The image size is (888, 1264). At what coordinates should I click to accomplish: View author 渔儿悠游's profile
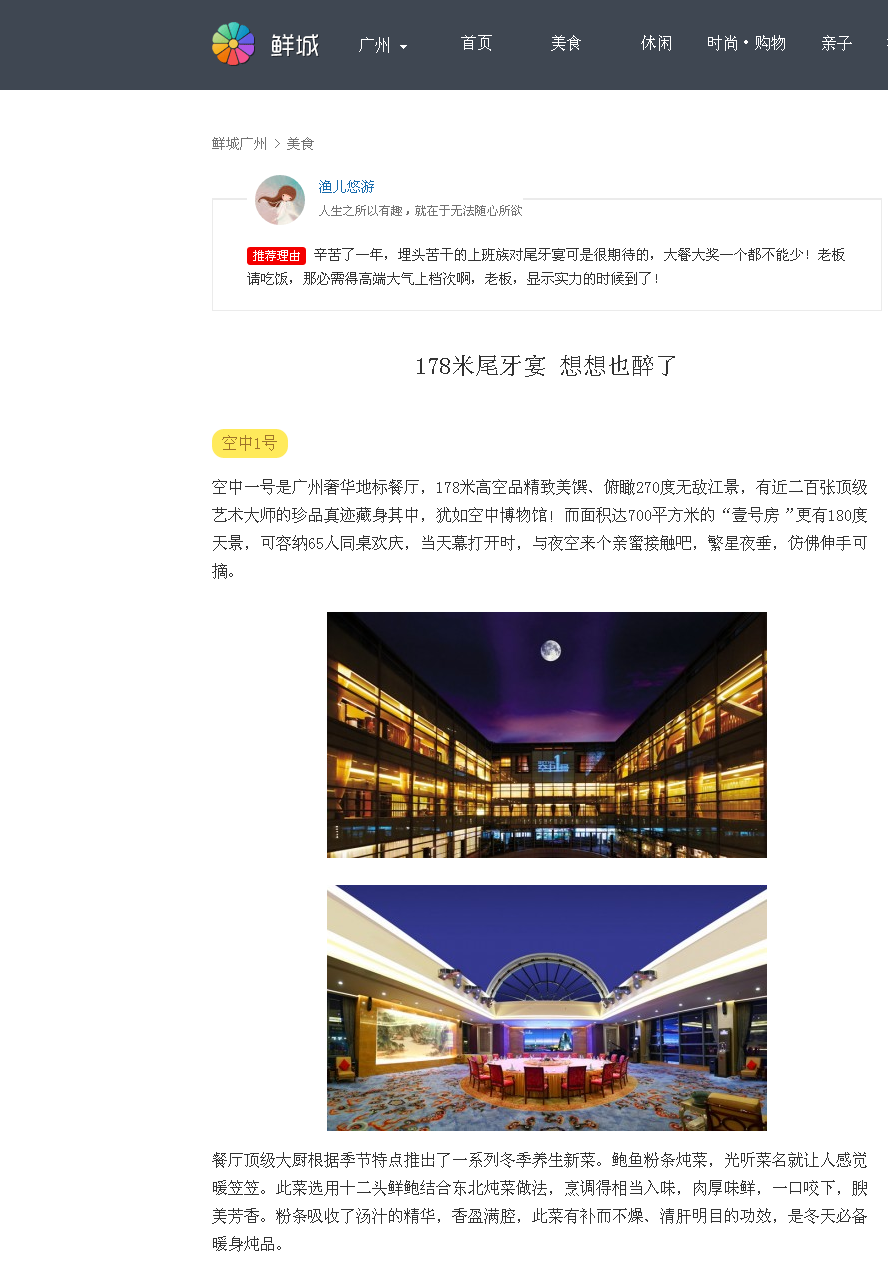[x=346, y=187]
